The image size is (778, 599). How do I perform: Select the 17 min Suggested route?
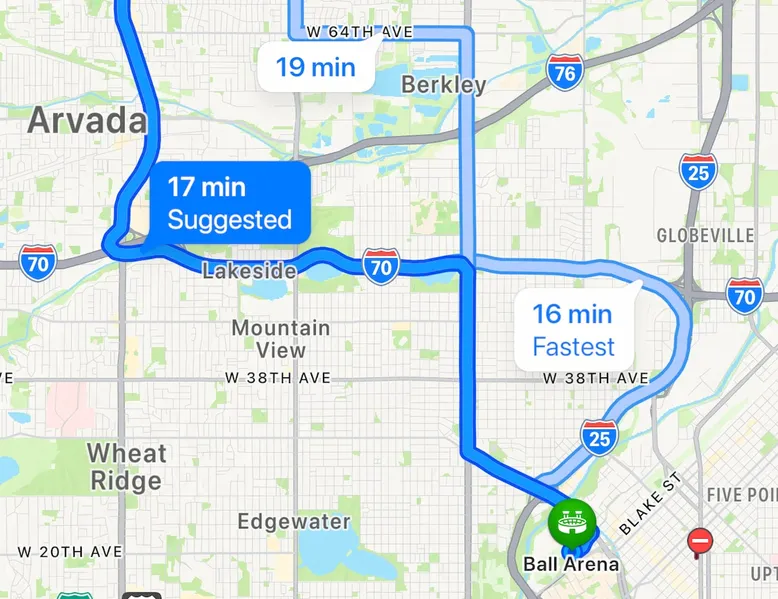click(x=229, y=202)
